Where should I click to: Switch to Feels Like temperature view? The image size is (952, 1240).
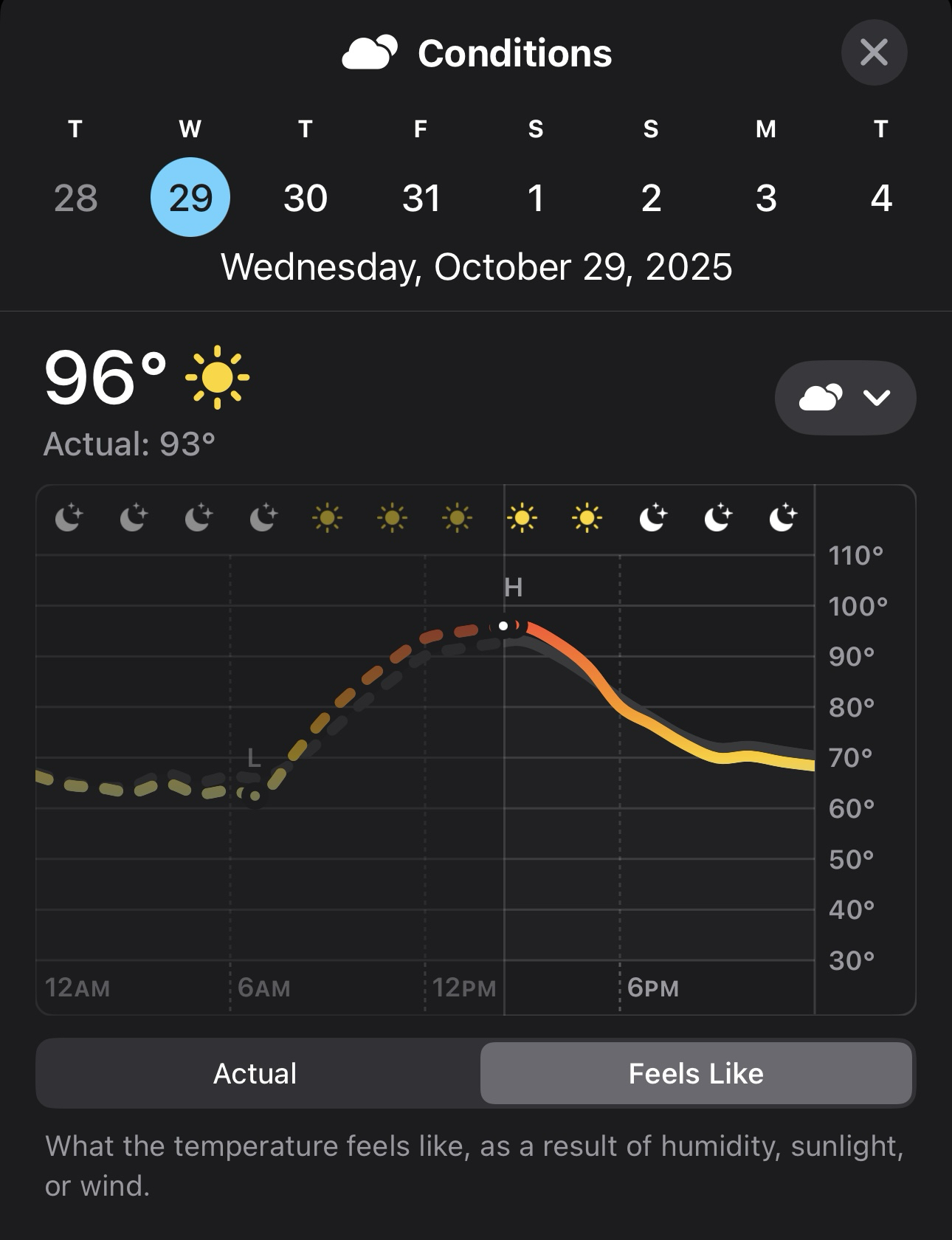tap(696, 1073)
